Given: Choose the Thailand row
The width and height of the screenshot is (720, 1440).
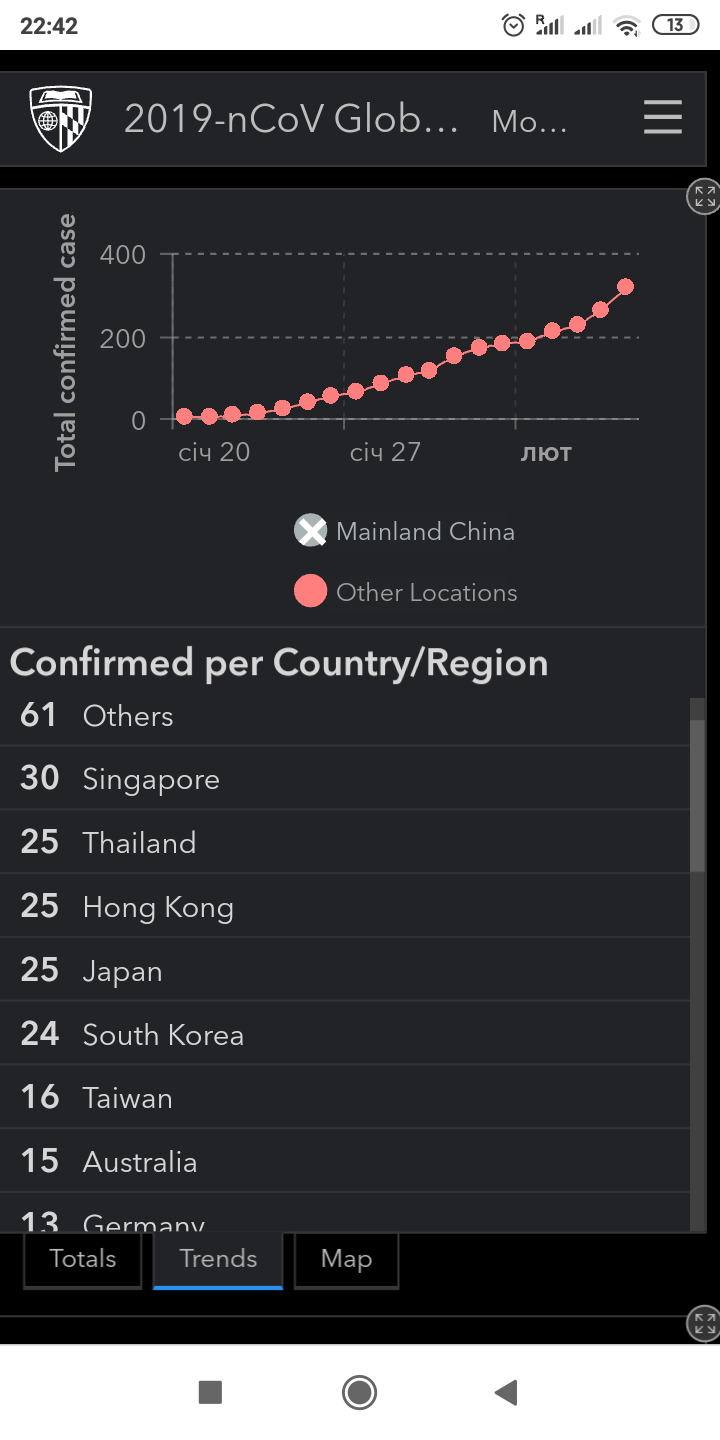Looking at the screenshot, I should pos(345,842).
